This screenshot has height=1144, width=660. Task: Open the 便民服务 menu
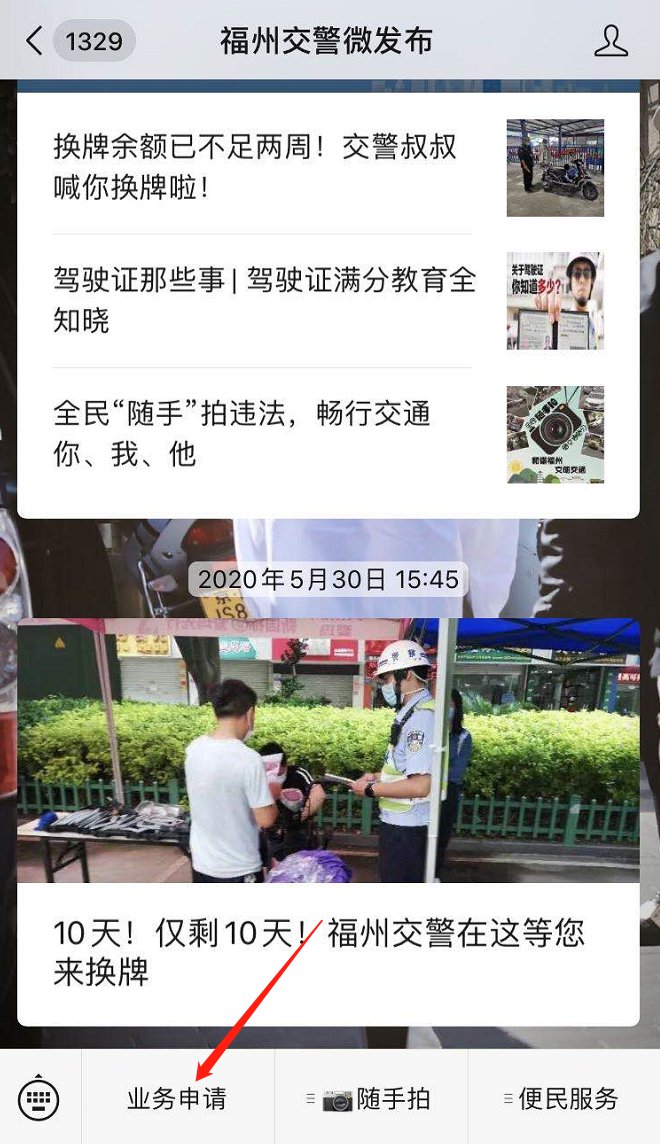(563, 1099)
